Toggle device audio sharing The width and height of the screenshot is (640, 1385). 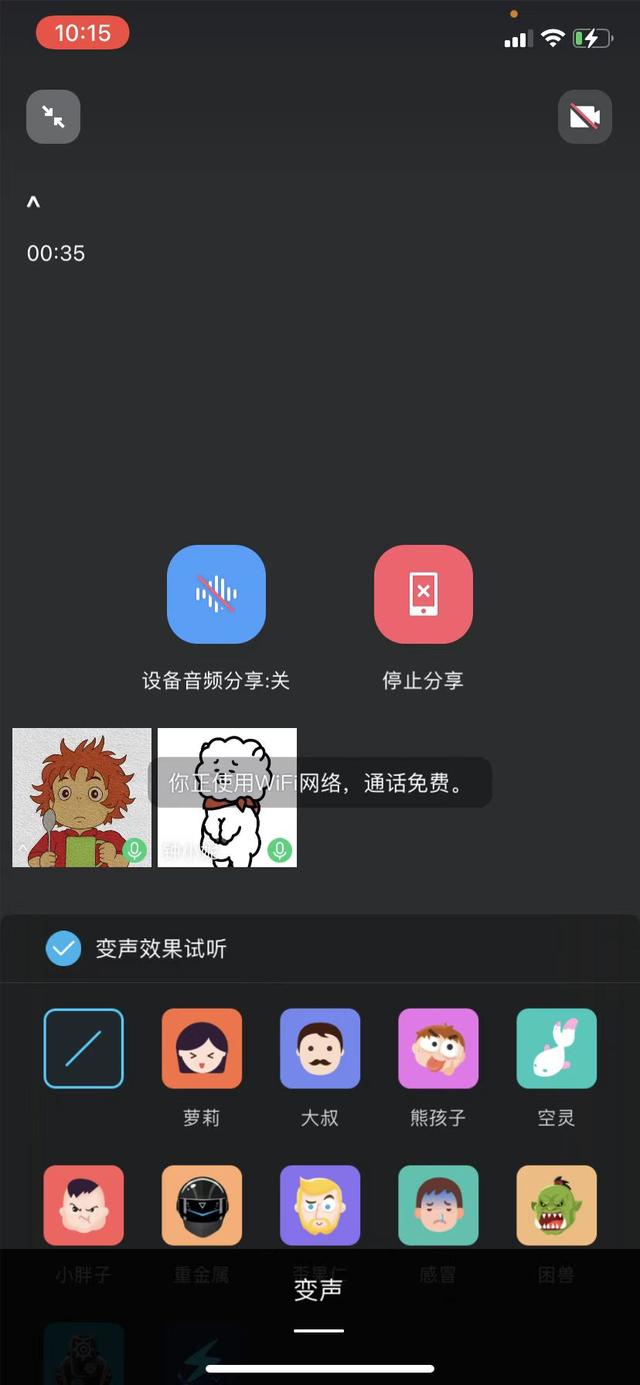pos(216,594)
